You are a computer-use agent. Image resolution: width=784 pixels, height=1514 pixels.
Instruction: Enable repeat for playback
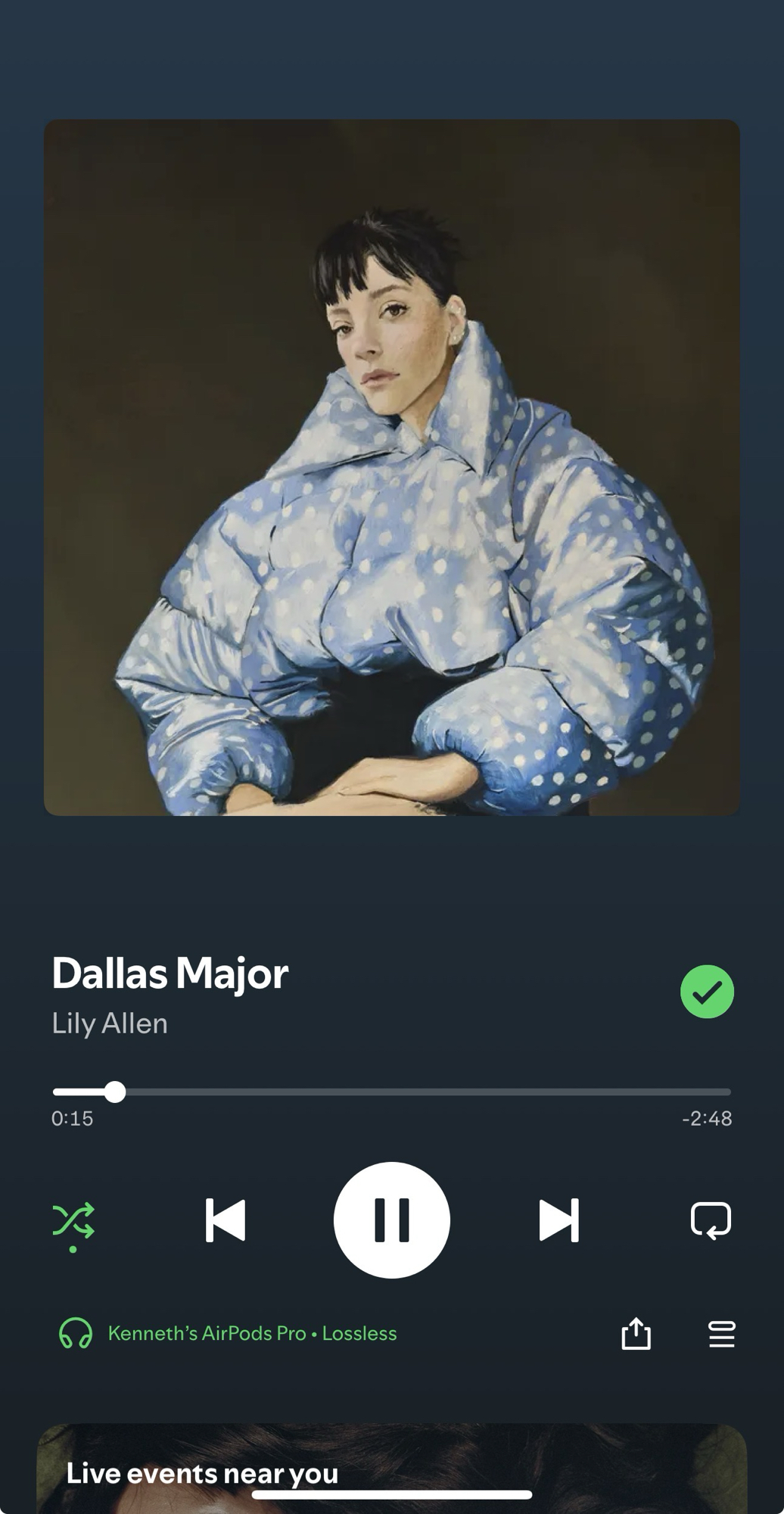pos(711,1220)
